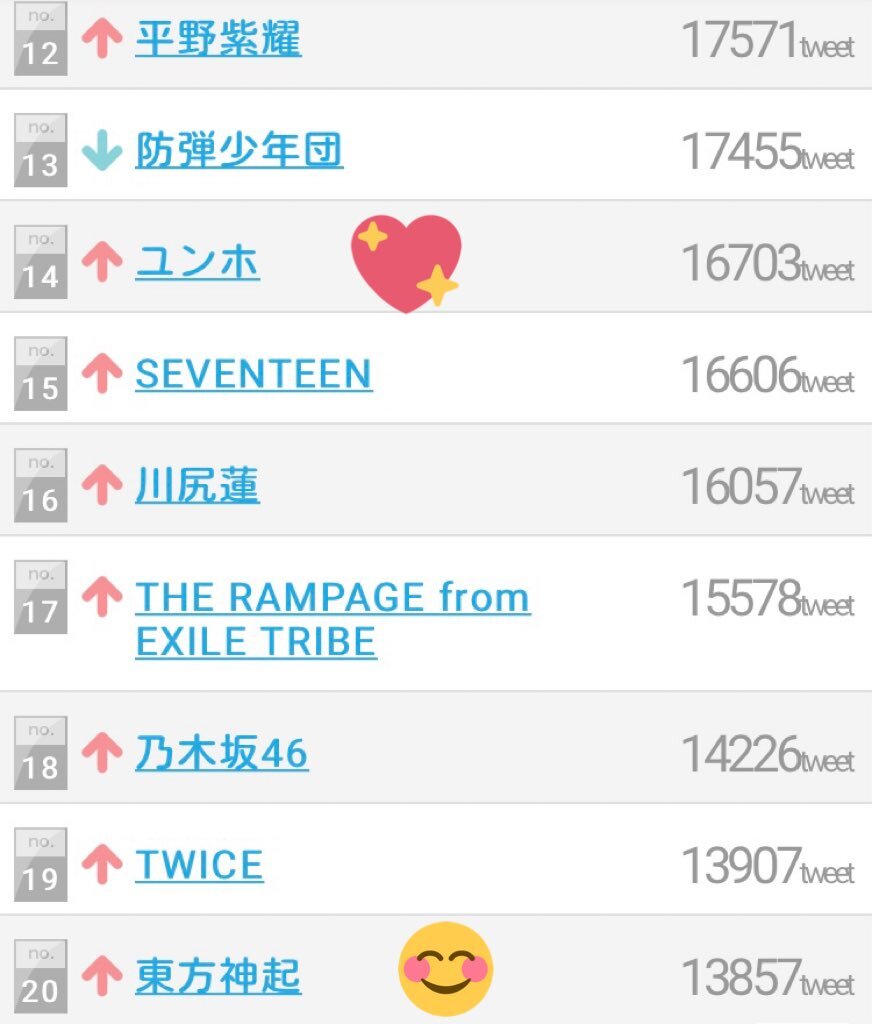The image size is (872, 1024).
Task: Open the 平野紫耀 ranking link
Action: pyautogui.click(x=218, y=40)
